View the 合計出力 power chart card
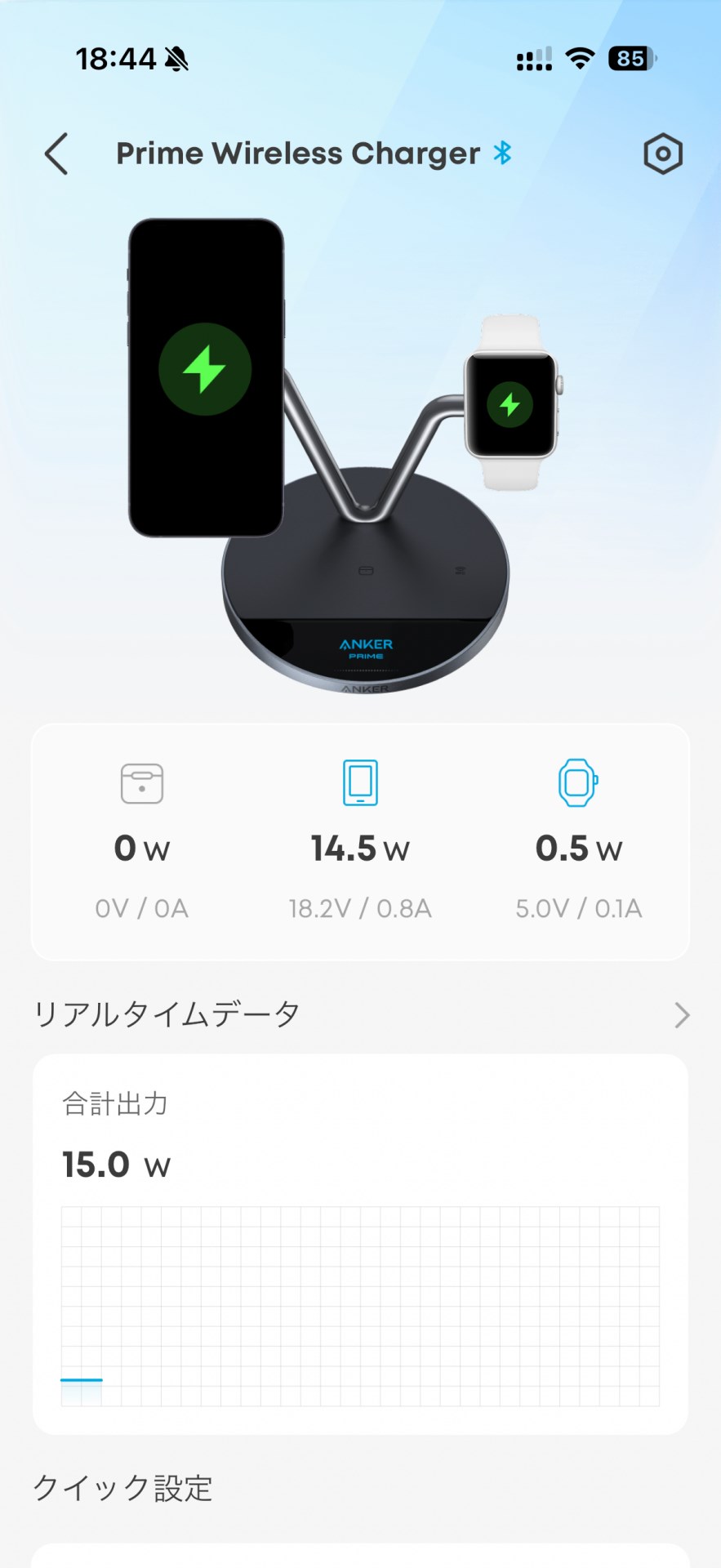 pyautogui.click(x=360, y=1243)
